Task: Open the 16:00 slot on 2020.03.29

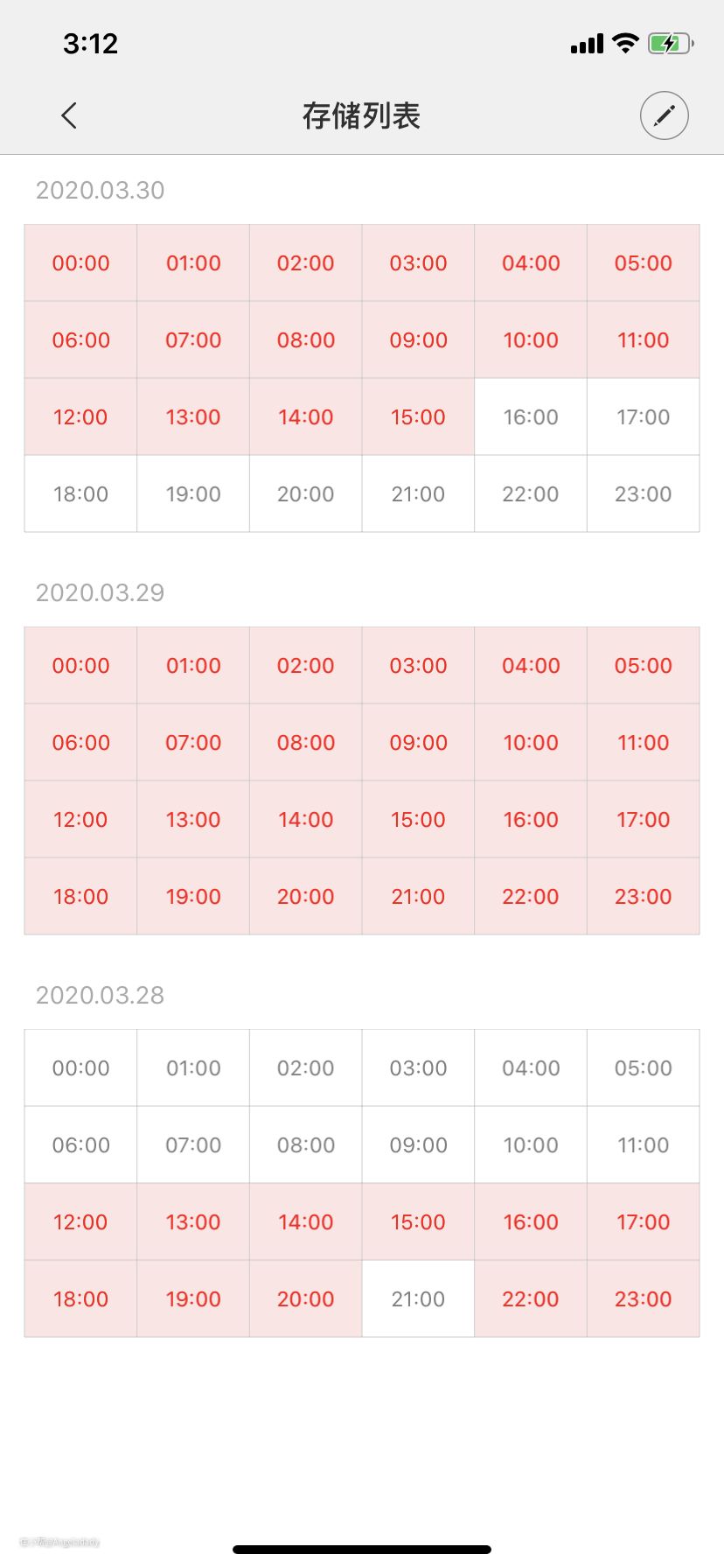Action: tap(531, 820)
